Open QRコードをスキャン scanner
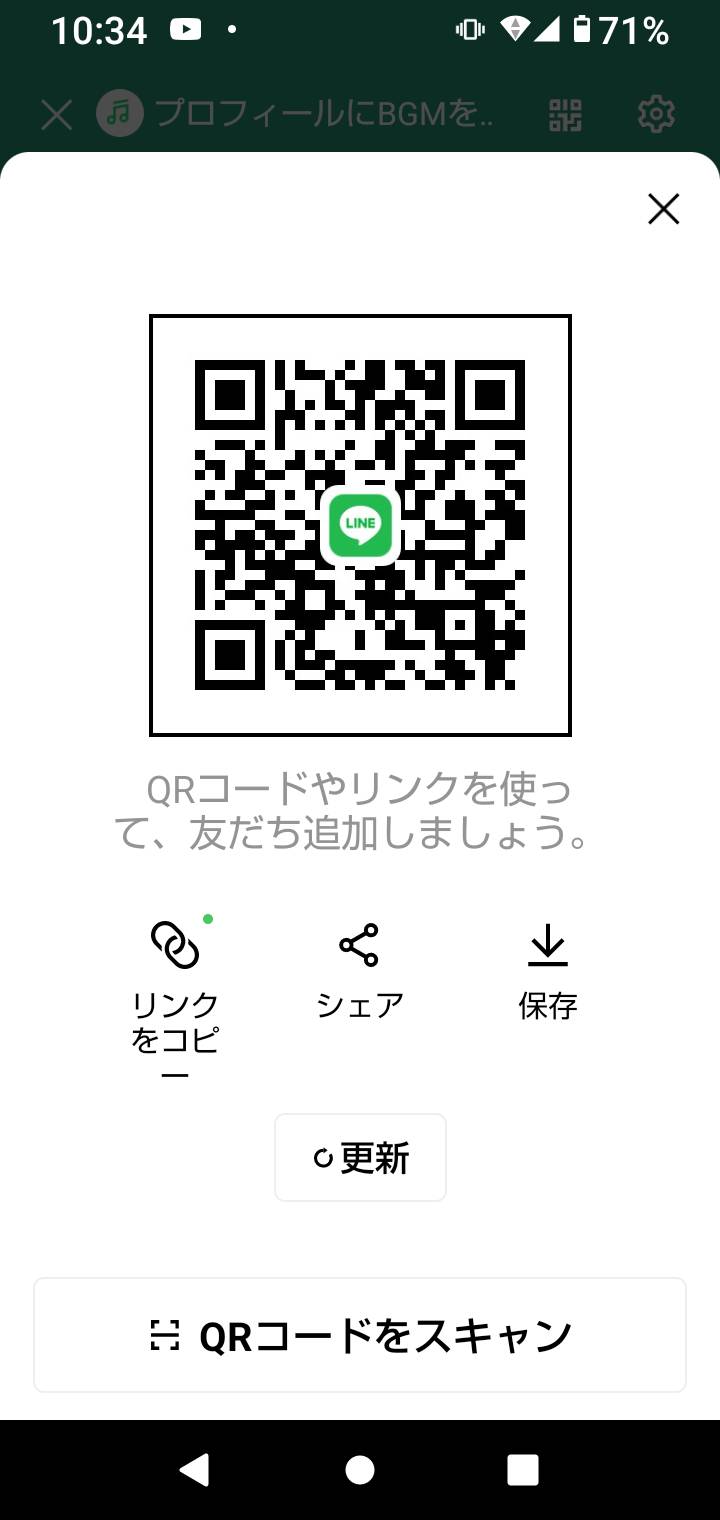 coord(360,1335)
